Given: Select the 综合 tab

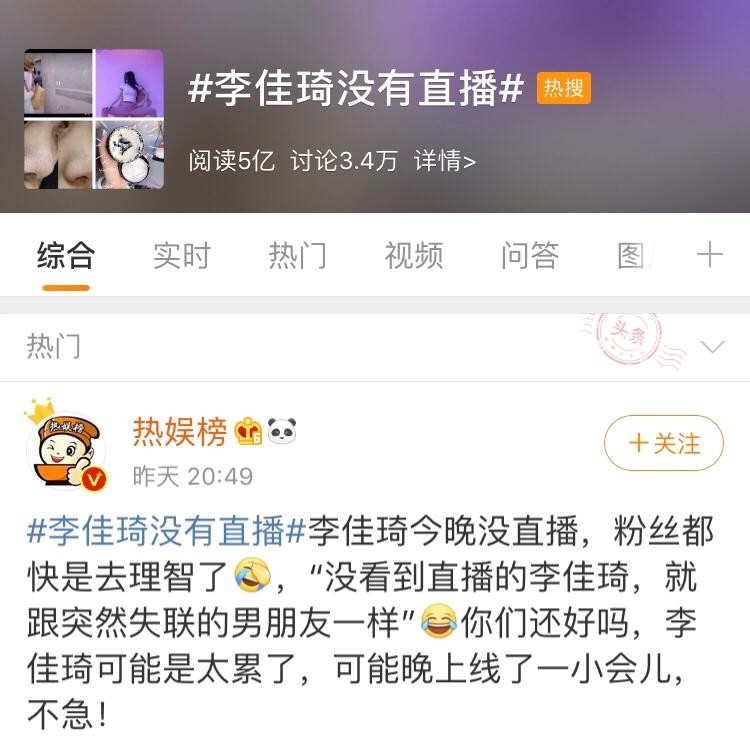Looking at the screenshot, I should (66, 256).
